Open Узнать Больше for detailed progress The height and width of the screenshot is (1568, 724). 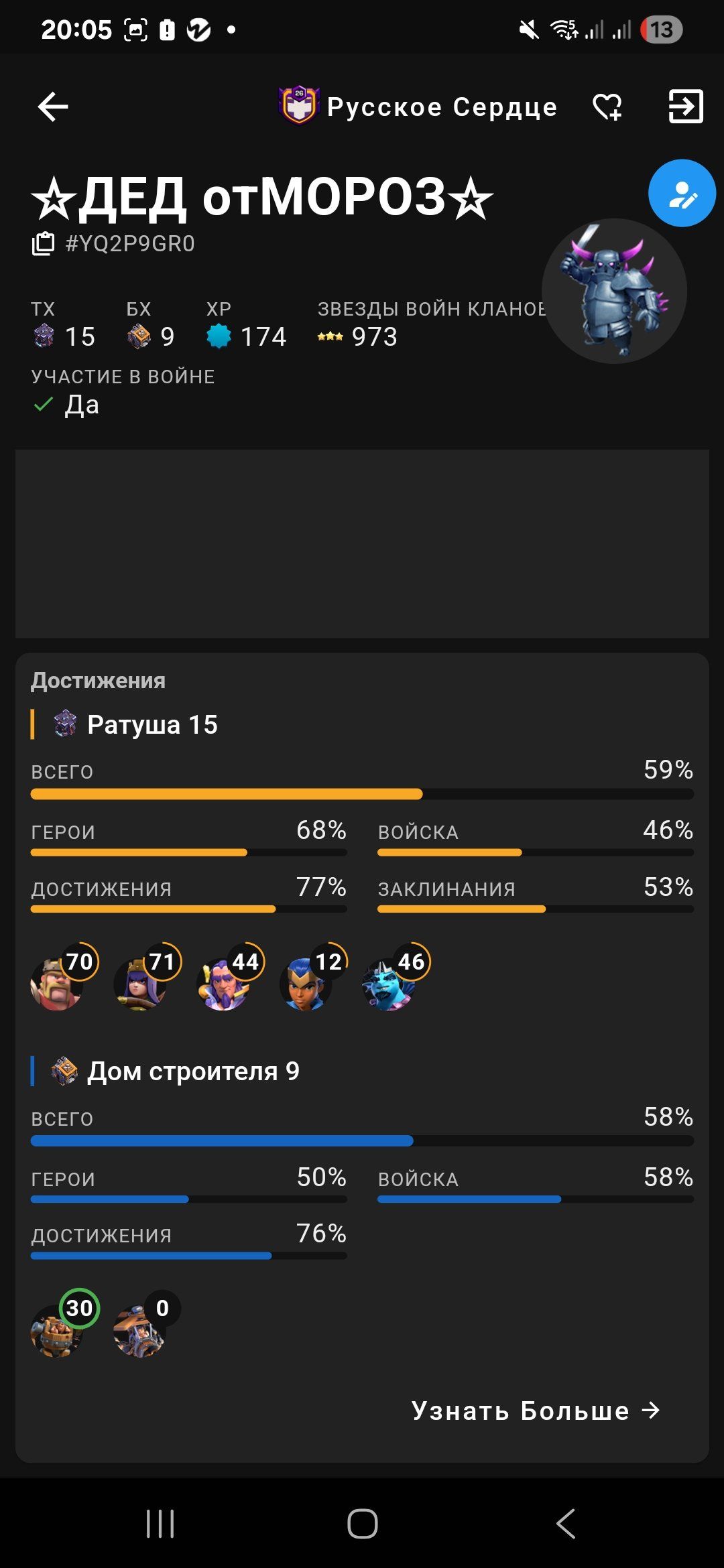535,1411
